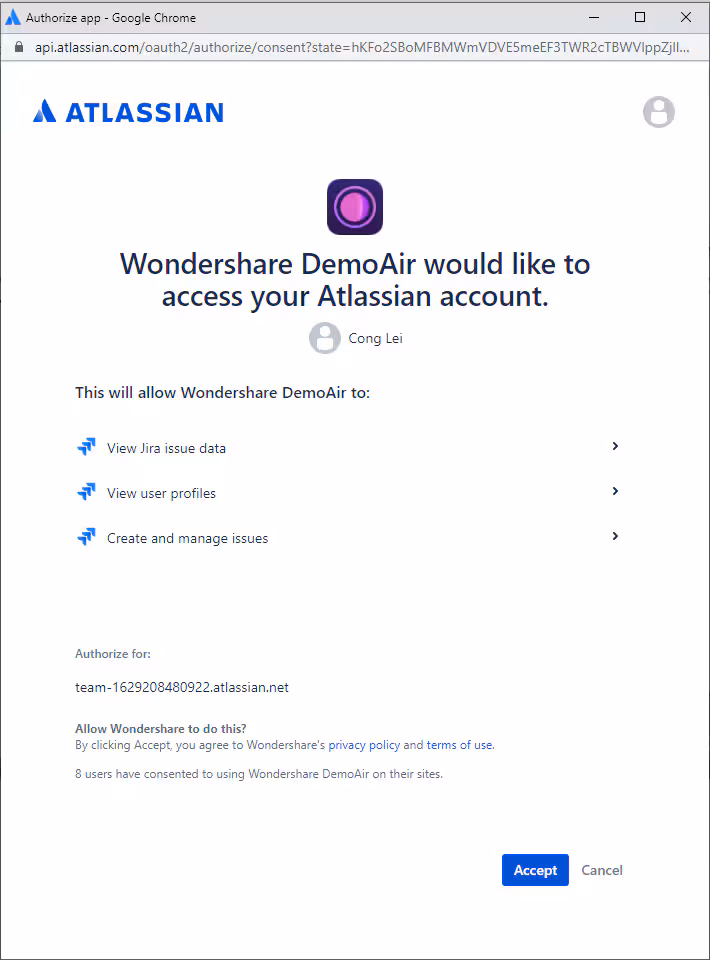Close the Chrome window
710x960 pixels.
[x=686, y=17]
